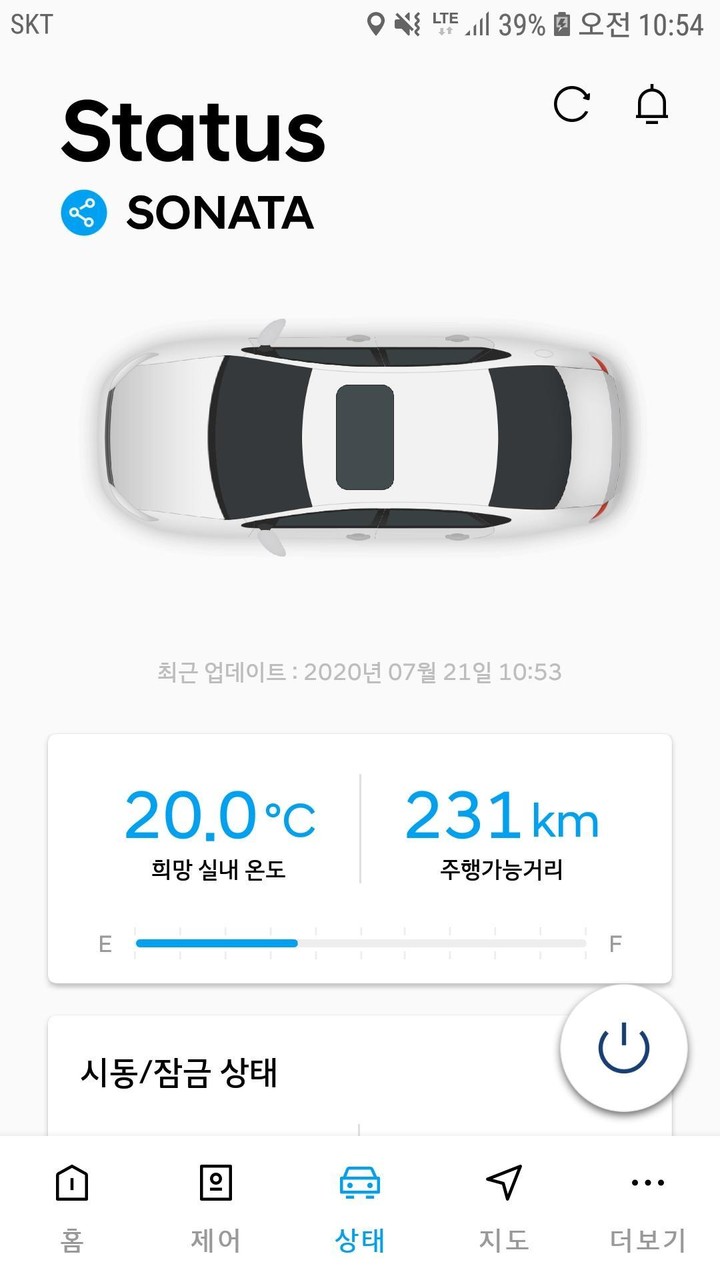Tap the last update timestamp text
The height and width of the screenshot is (1280, 720).
pos(360,671)
